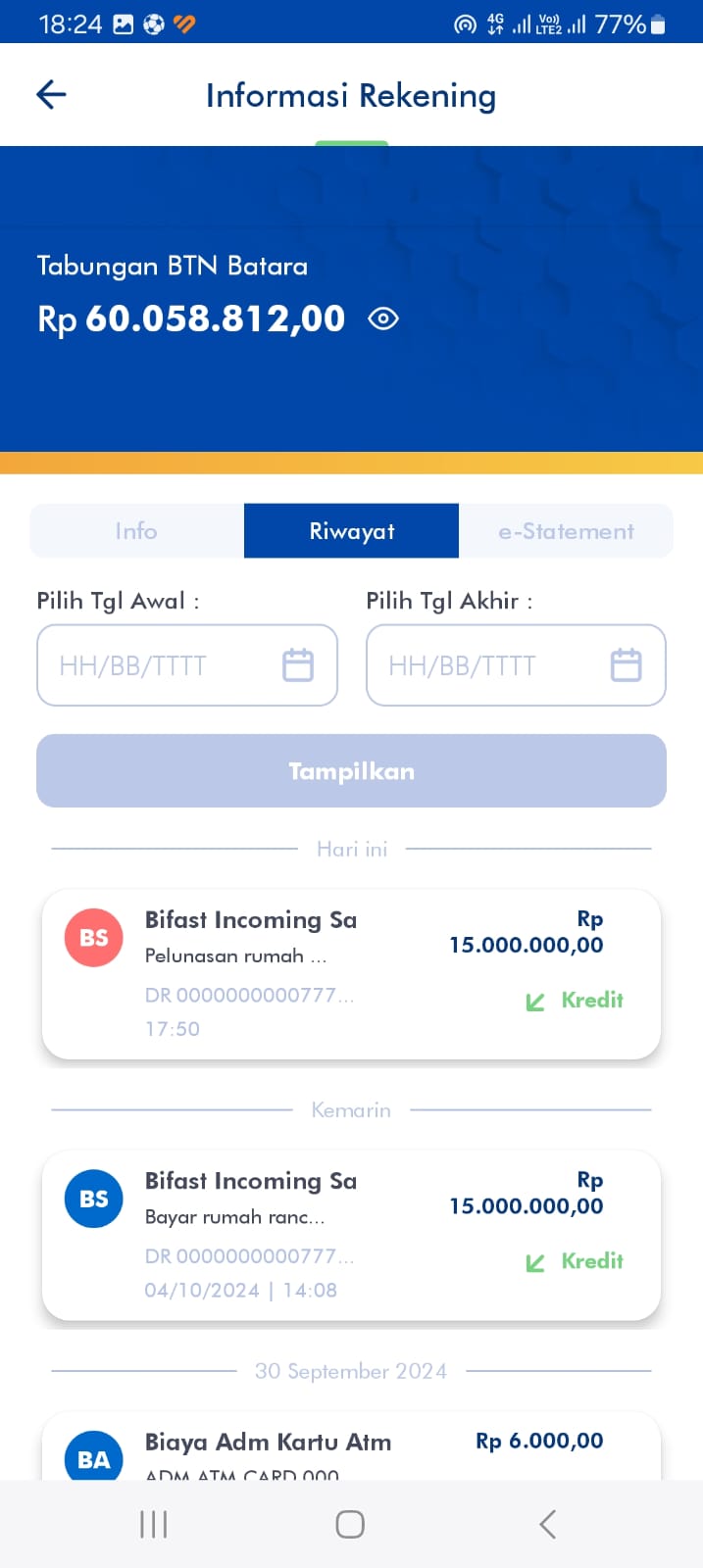The width and height of the screenshot is (703, 1568).
Task: Pick a start date in Tgl Awal field
Action: [187, 665]
